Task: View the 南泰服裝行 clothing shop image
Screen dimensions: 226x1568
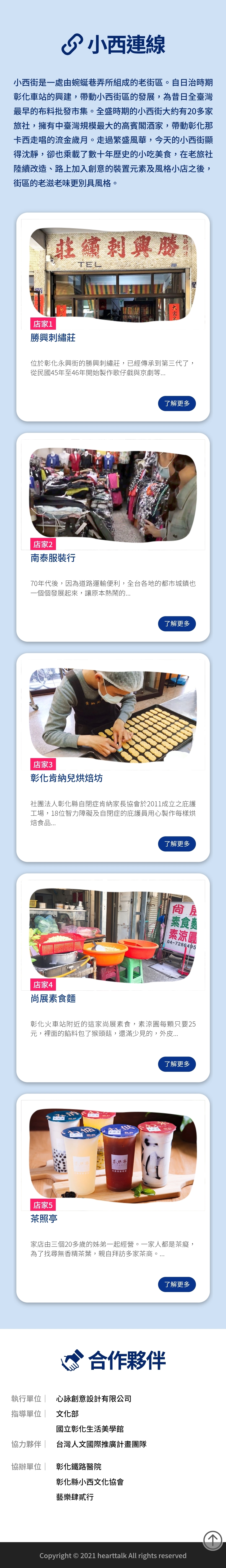Action: coord(113,494)
